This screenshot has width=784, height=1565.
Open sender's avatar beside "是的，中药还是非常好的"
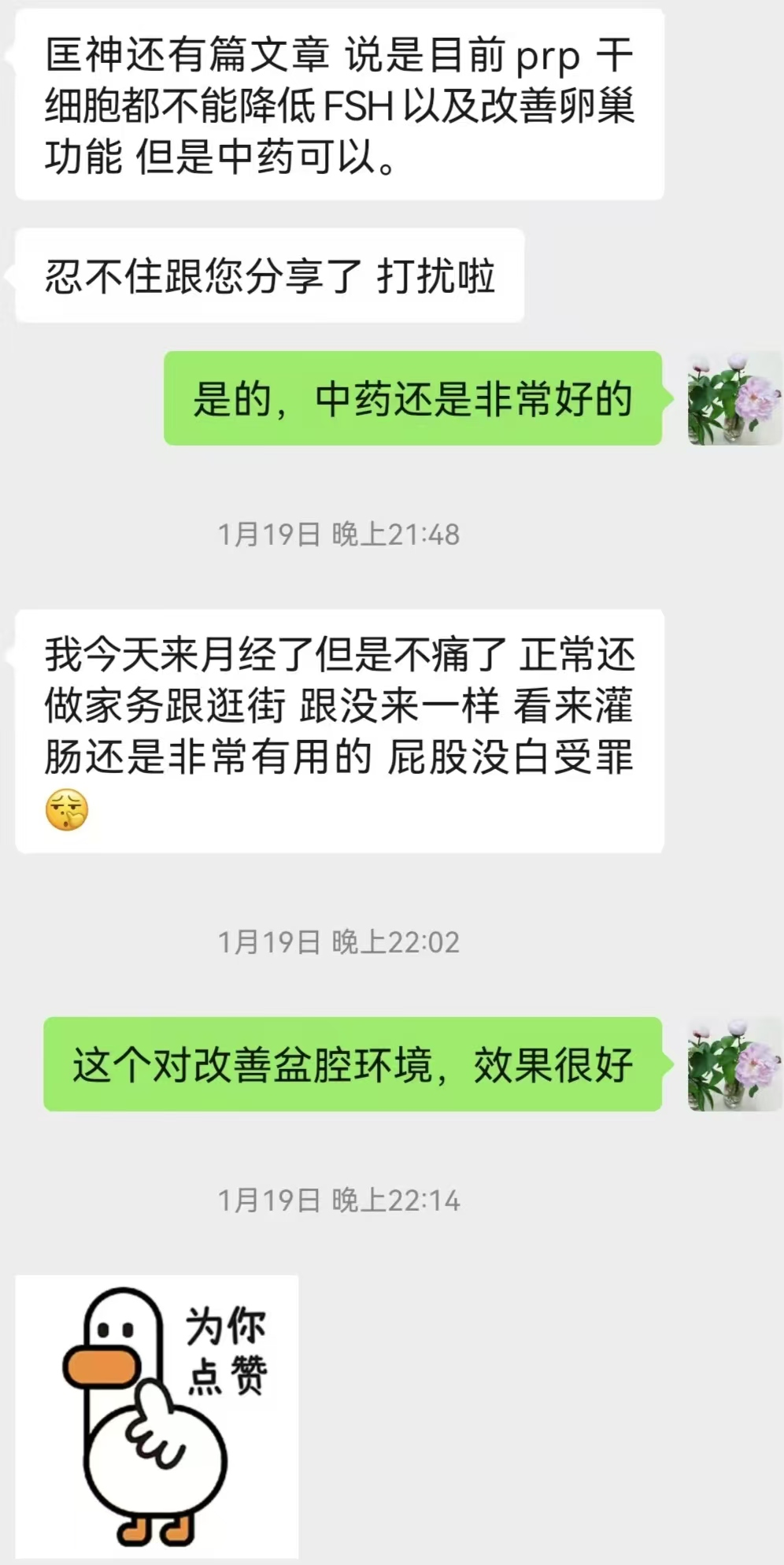pos(734,398)
